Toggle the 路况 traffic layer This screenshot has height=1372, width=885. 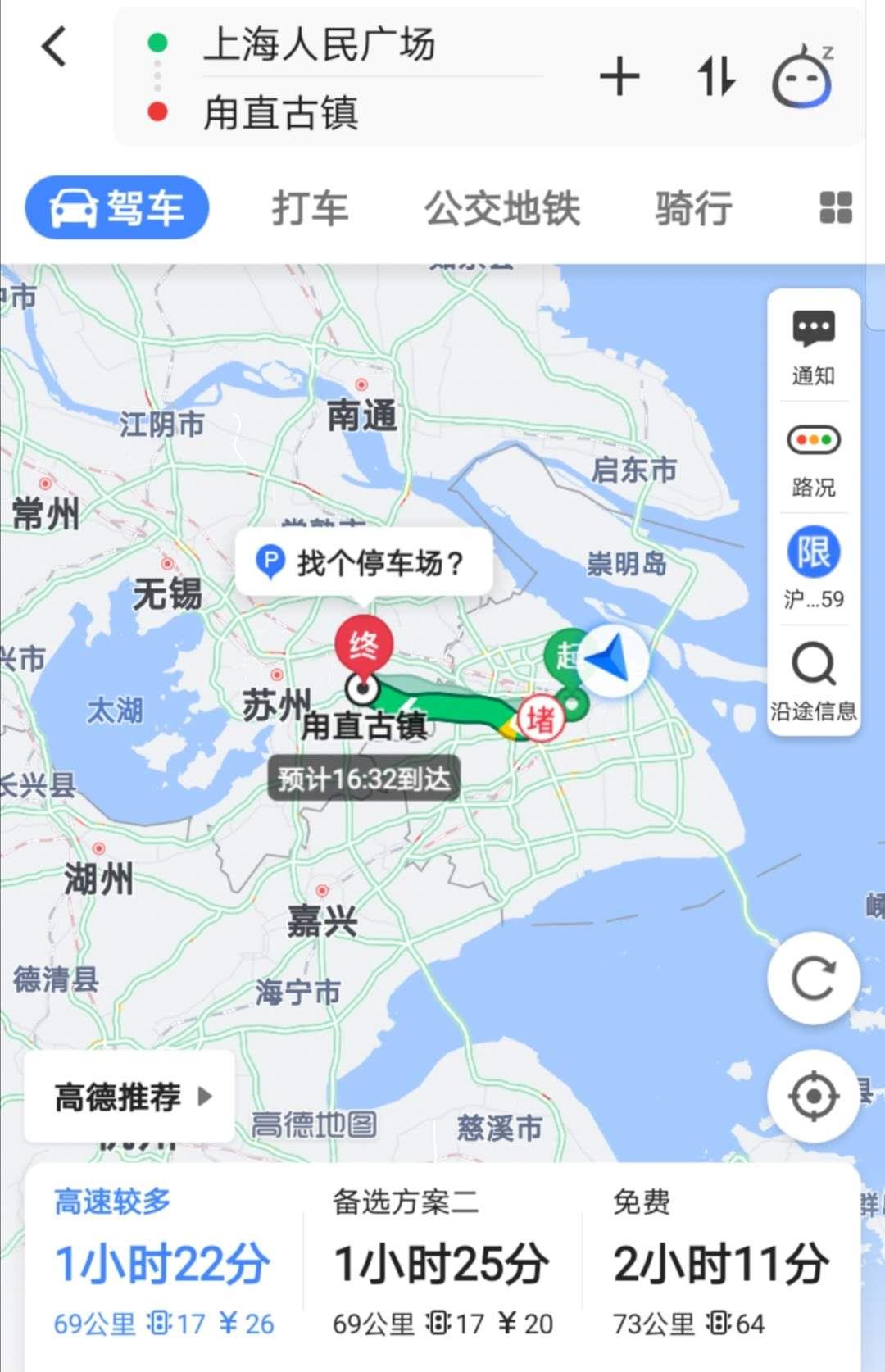(813, 459)
